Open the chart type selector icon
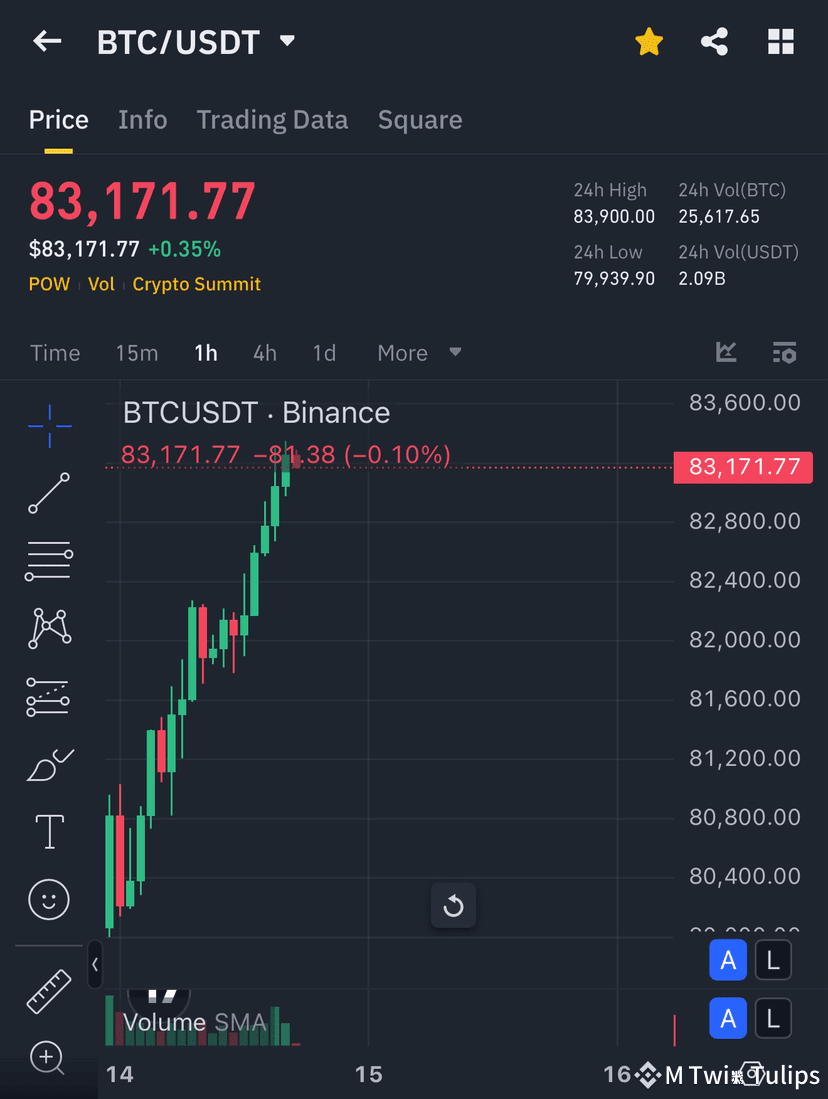The image size is (828, 1099). 726,352
